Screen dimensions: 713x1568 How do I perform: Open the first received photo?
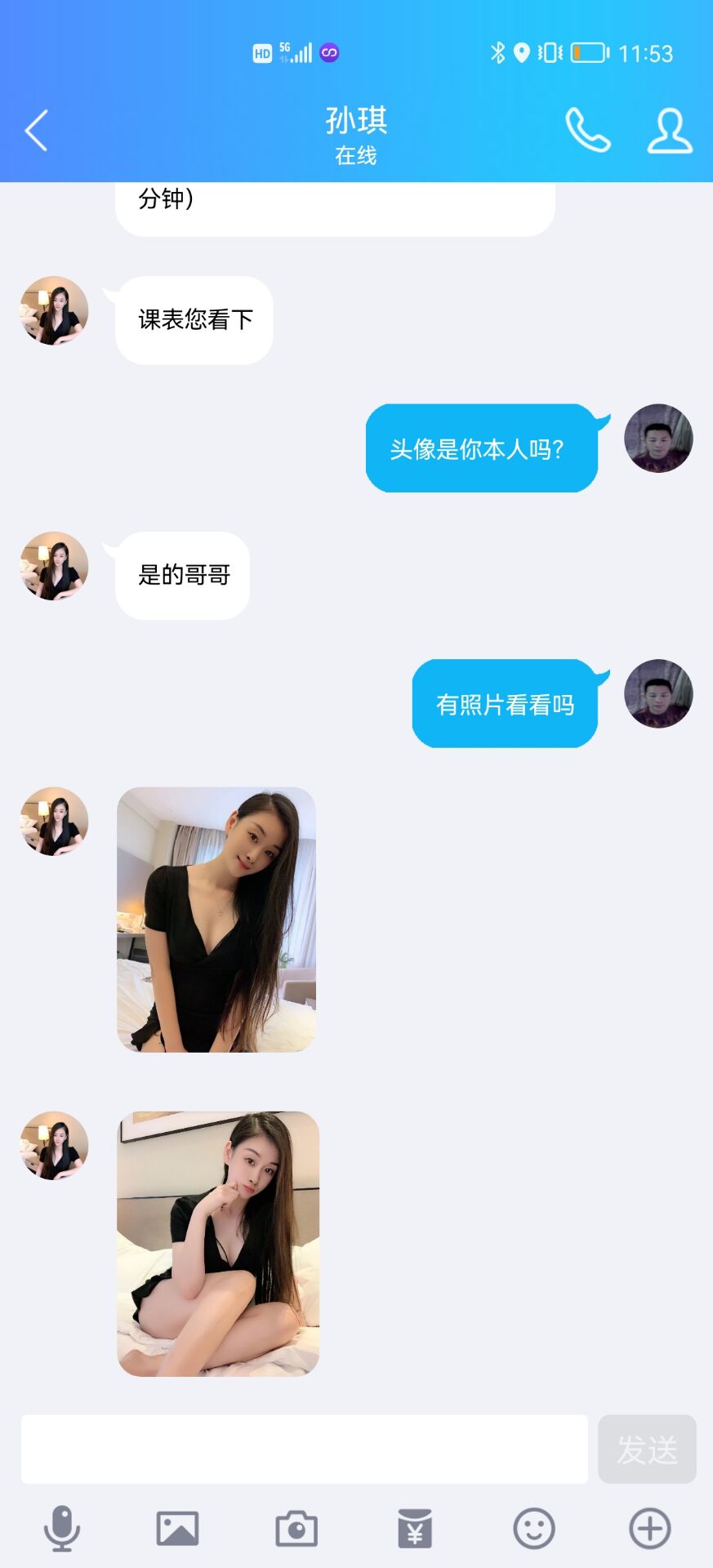[216, 920]
